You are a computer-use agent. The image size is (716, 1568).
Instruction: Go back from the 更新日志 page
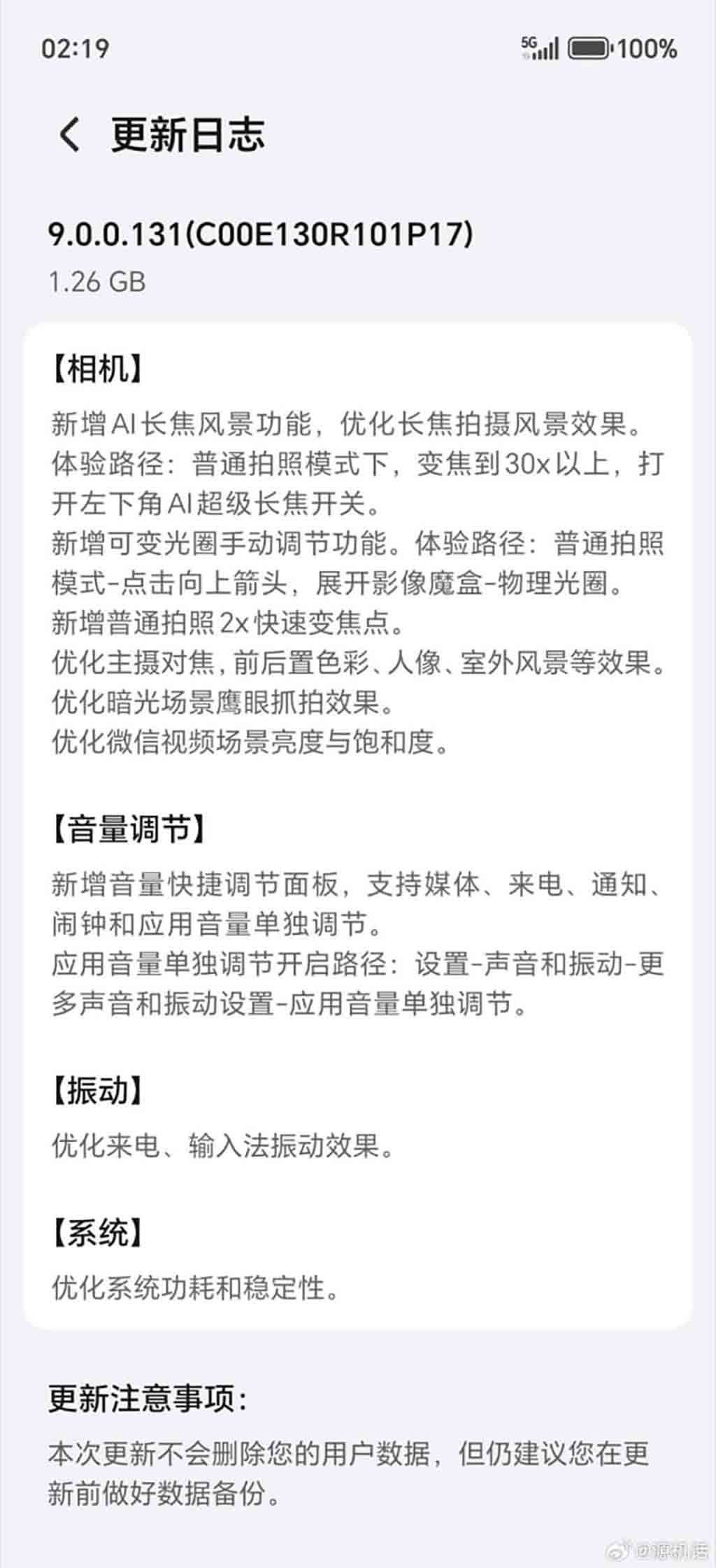coord(69,134)
